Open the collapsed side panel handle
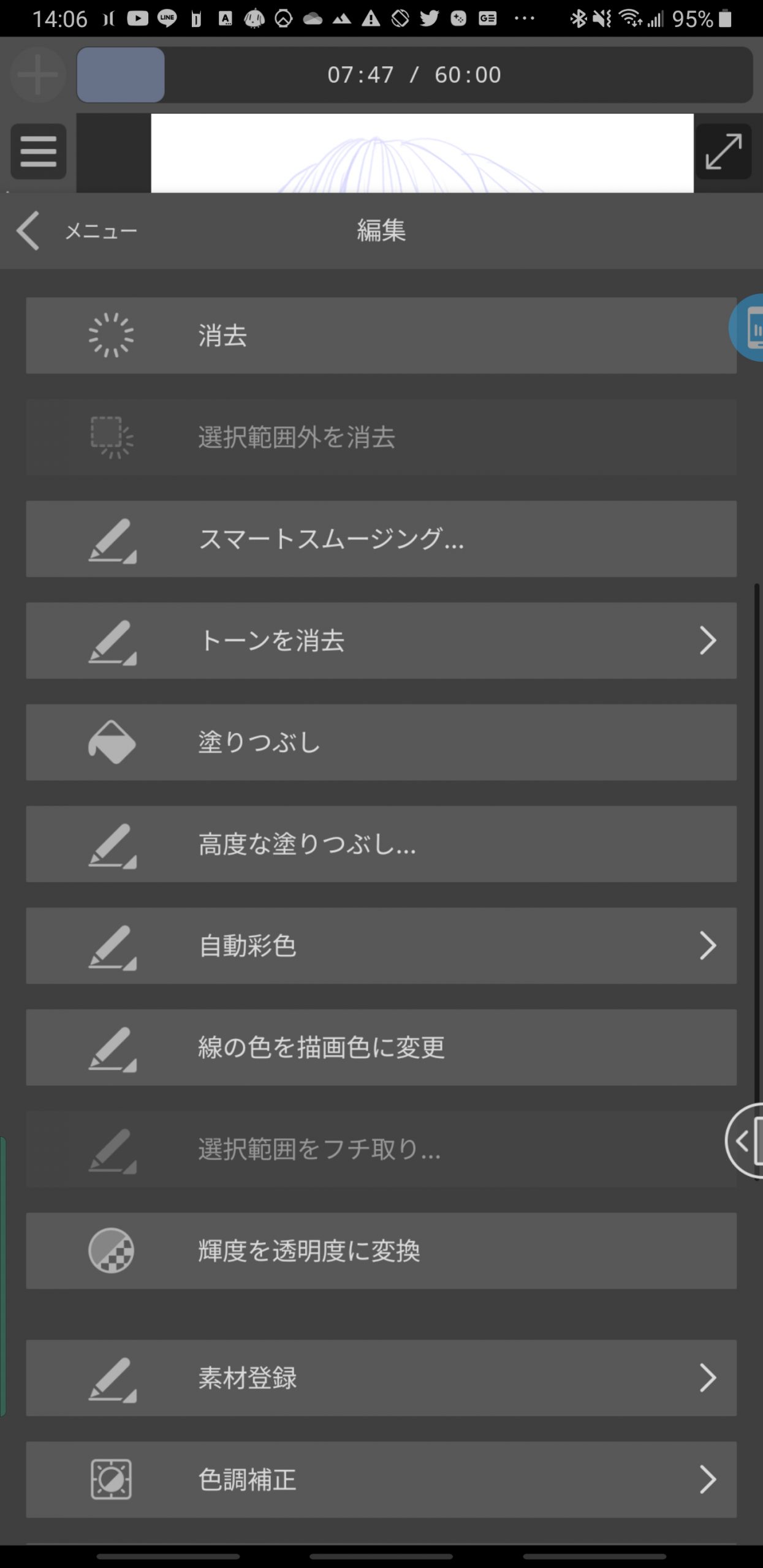 (x=746, y=1141)
